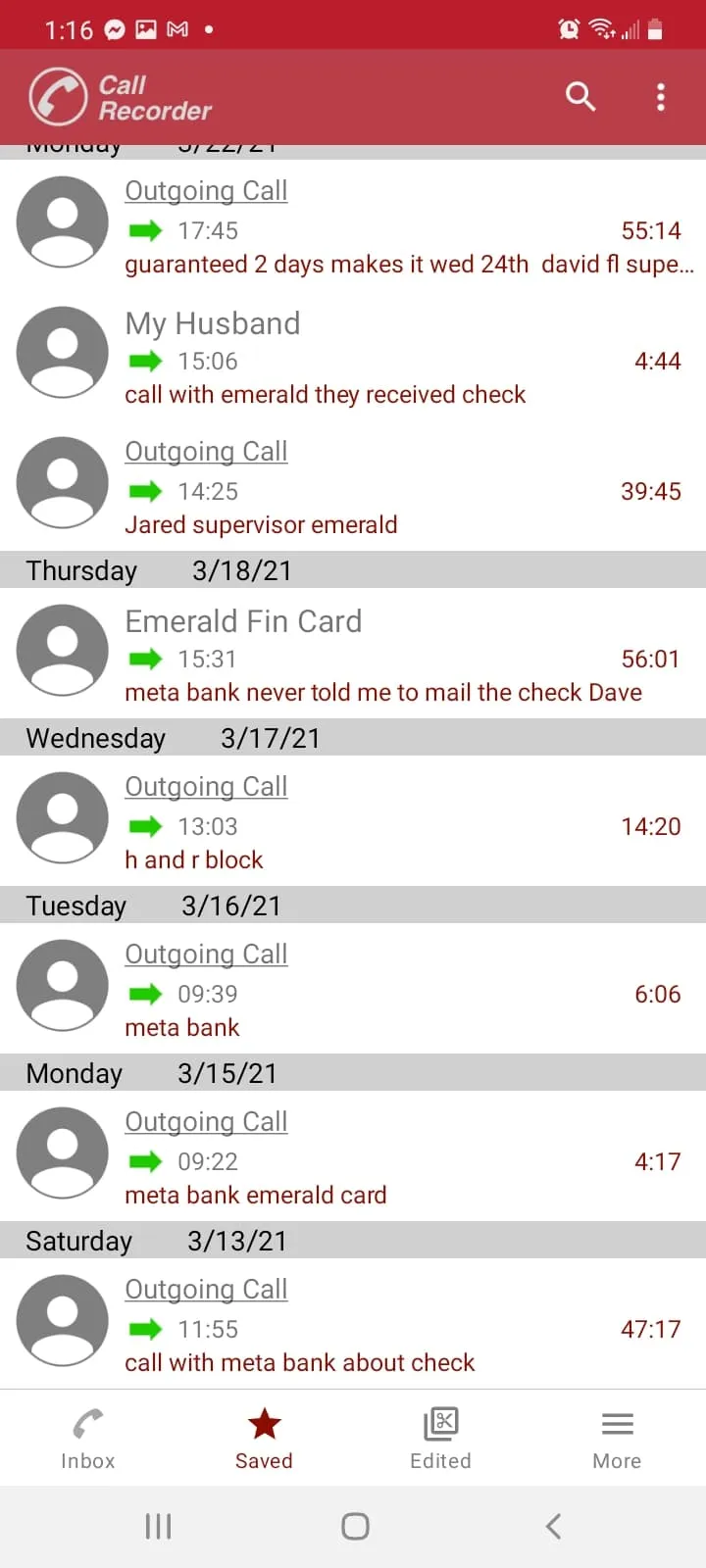This screenshot has height=1568, width=706.
Task: Open the search icon in the app bar
Action: [x=580, y=96]
